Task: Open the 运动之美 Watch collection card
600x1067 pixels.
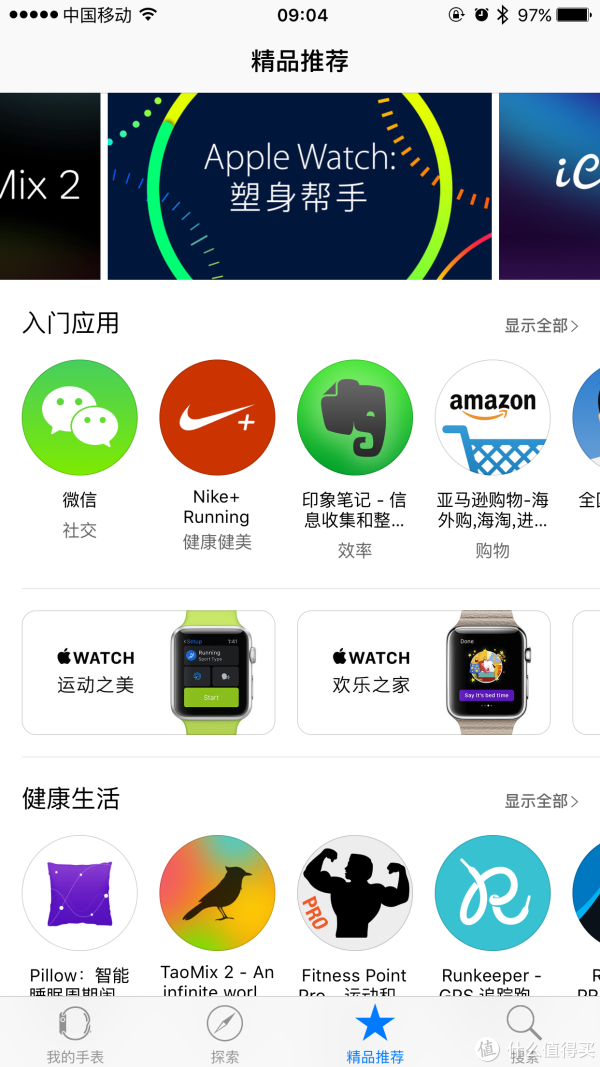Action: 148,672
